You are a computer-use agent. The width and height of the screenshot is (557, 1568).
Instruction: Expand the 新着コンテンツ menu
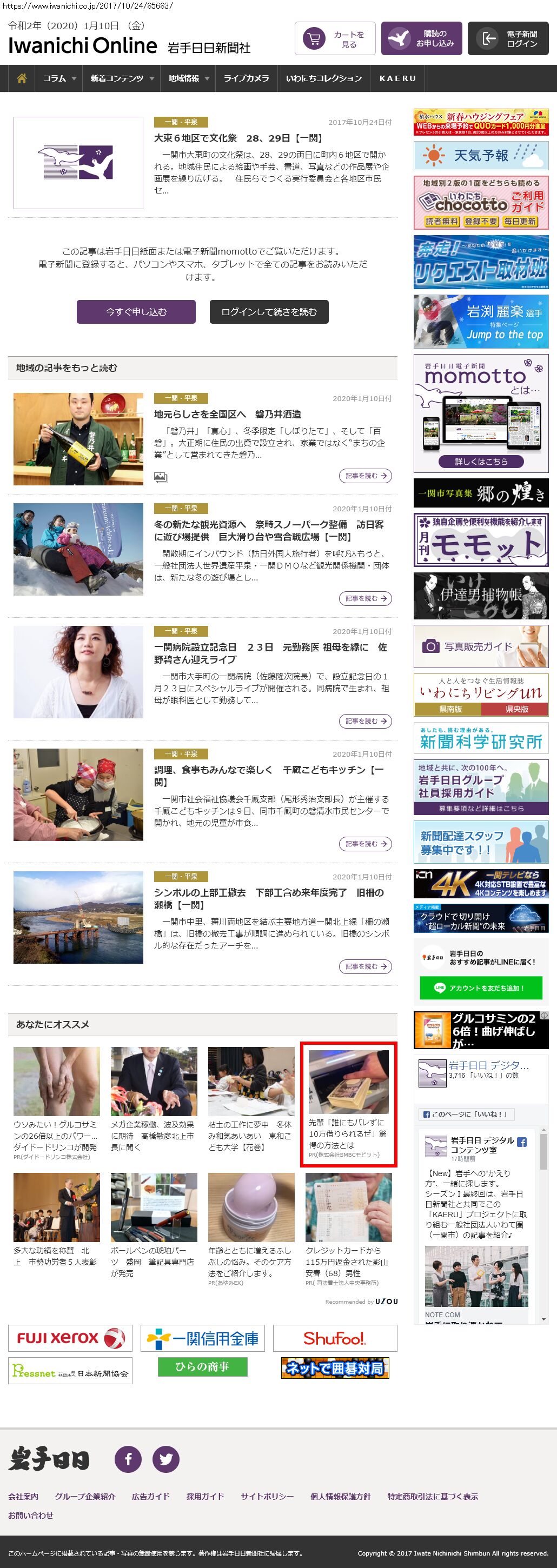click(122, 78)
